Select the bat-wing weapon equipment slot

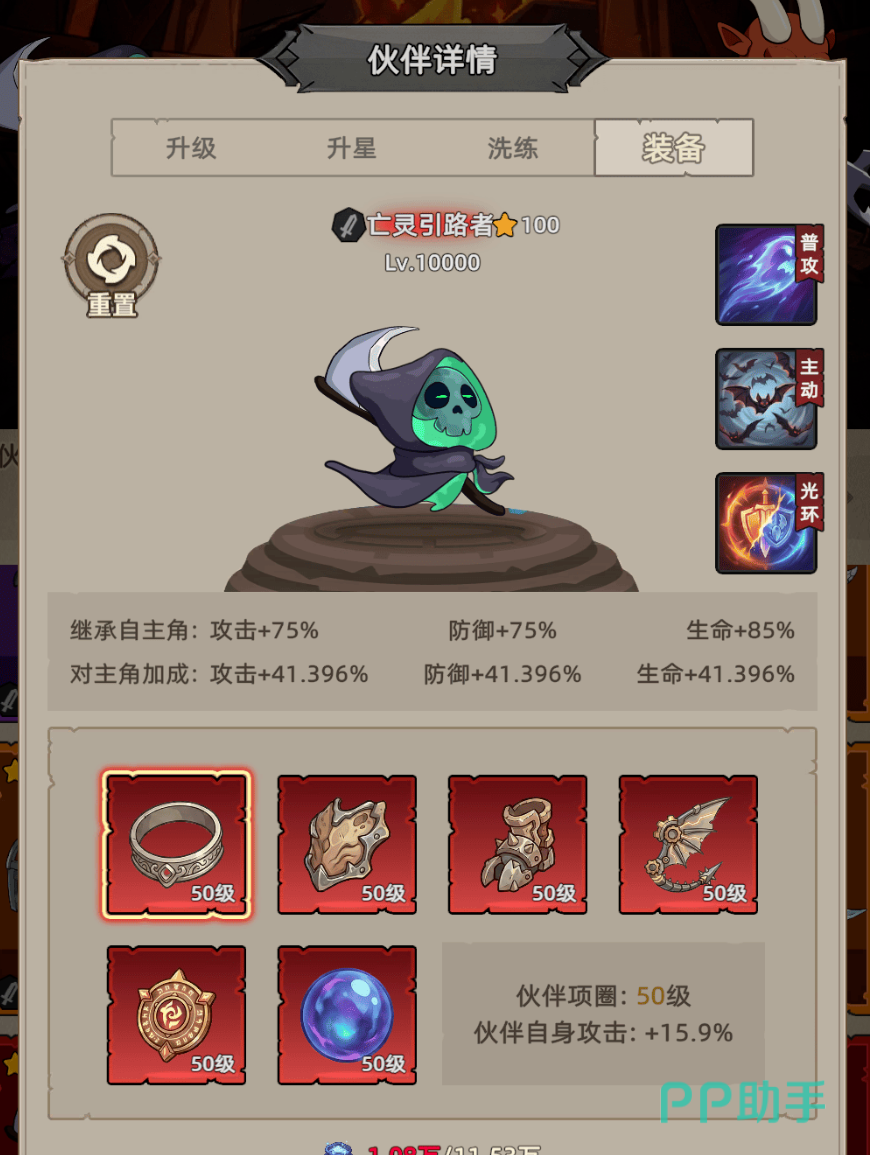click(688, 844)
